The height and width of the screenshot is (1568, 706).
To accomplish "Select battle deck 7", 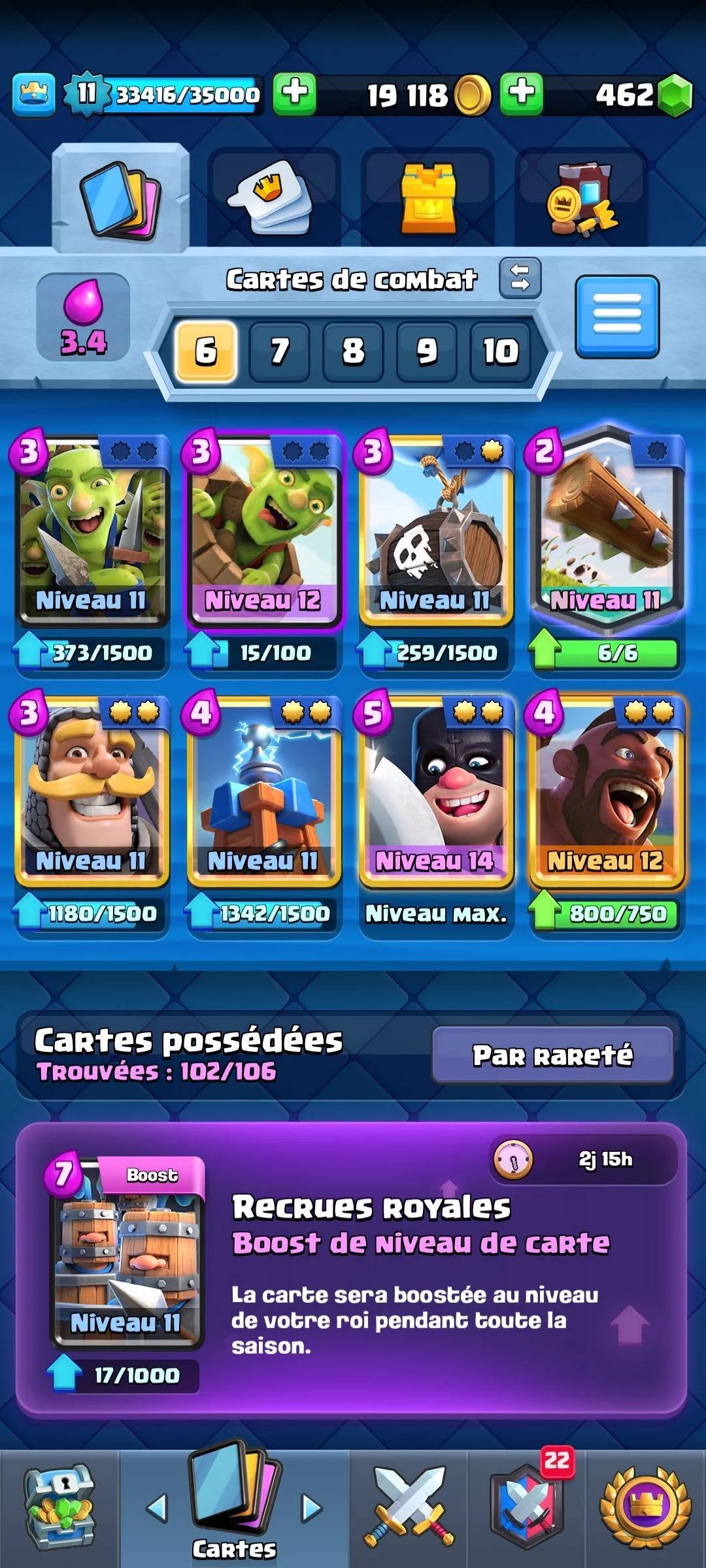I will 280,351.
